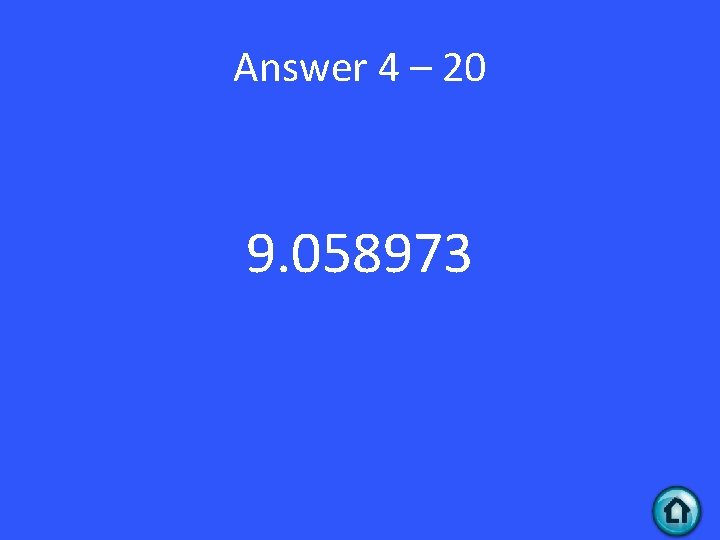This screenshot has width=720, height=540.
Task: Return to the game board via the home icon
Action: pyautogui.click(x=676, y=511)
